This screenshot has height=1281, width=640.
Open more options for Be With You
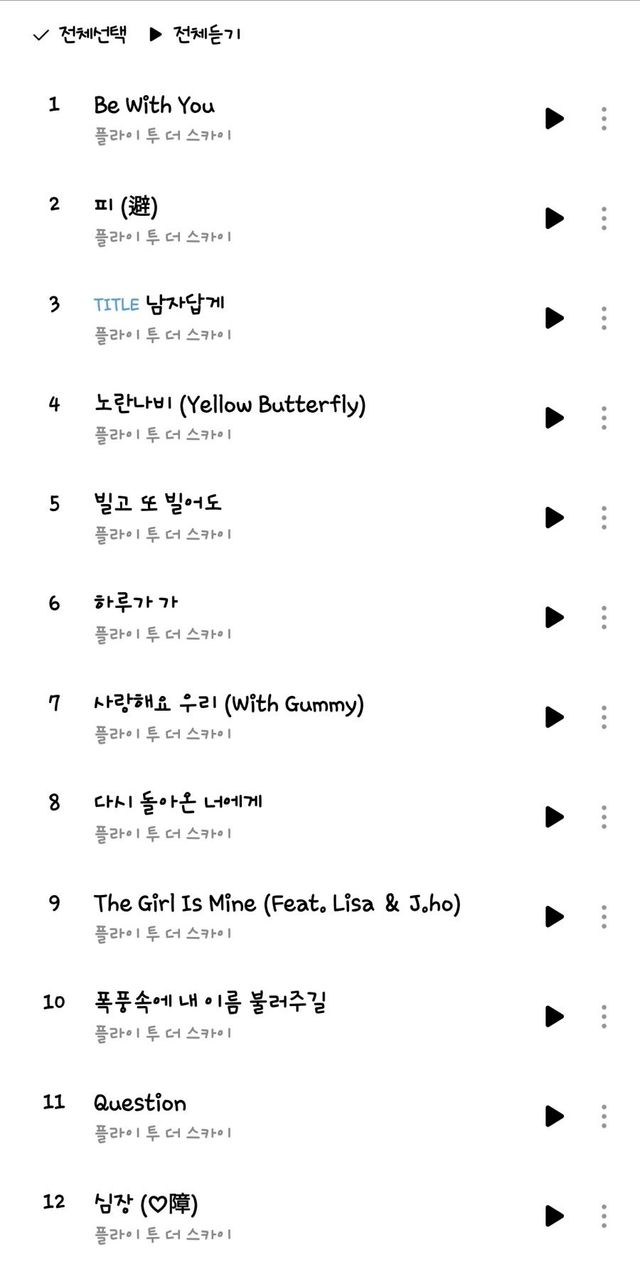[604, 118]
